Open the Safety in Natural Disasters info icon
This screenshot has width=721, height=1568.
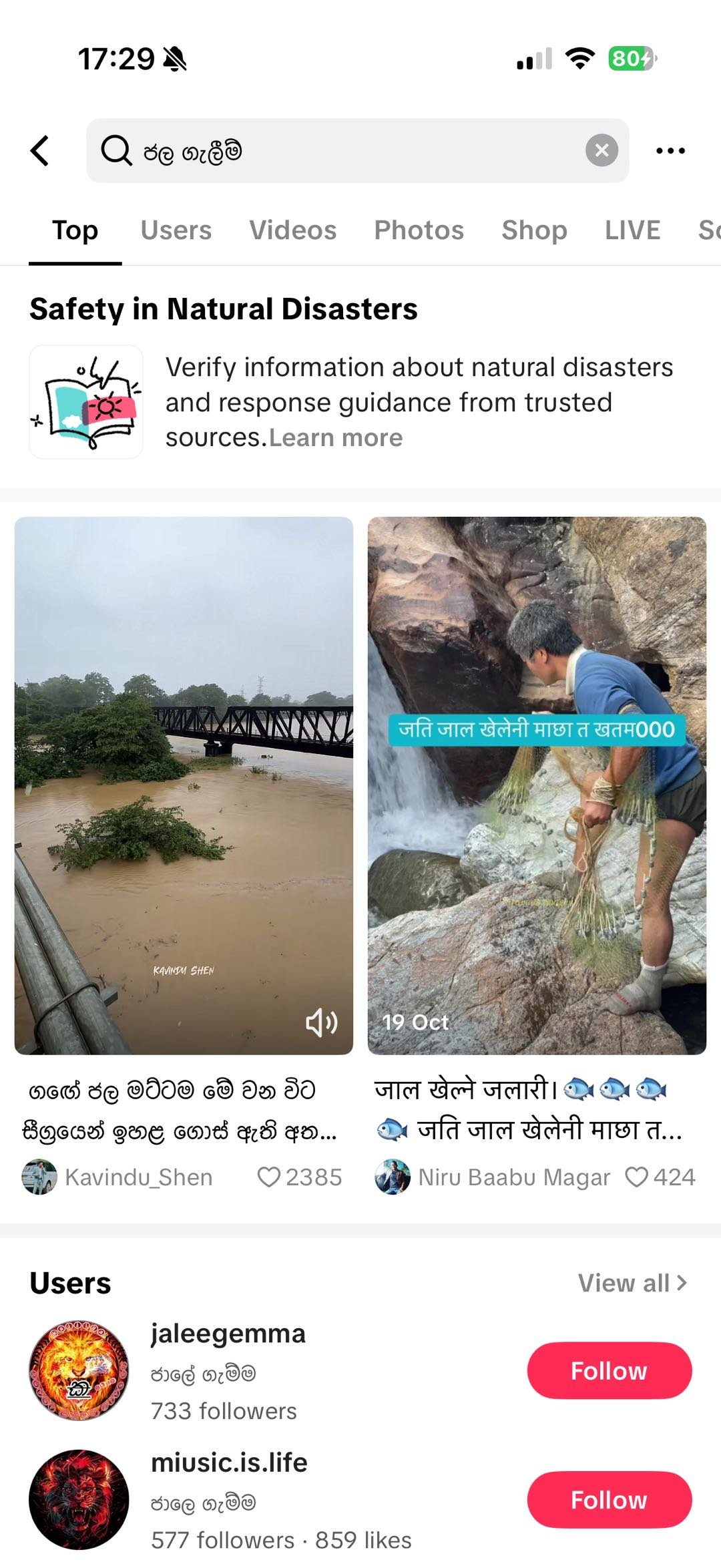tap(85, 400)
